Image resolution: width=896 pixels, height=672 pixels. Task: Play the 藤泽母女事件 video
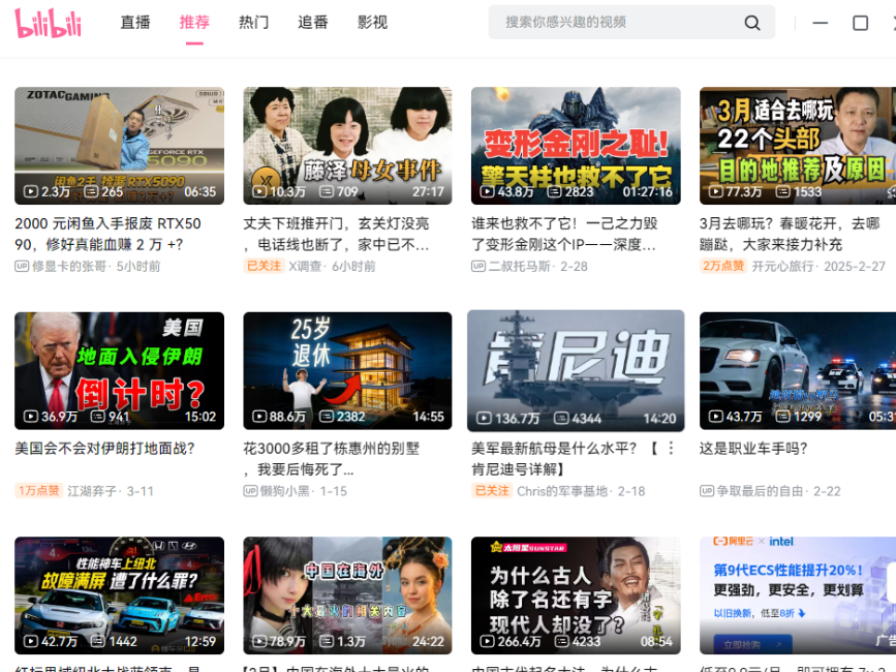coord(347,146)
